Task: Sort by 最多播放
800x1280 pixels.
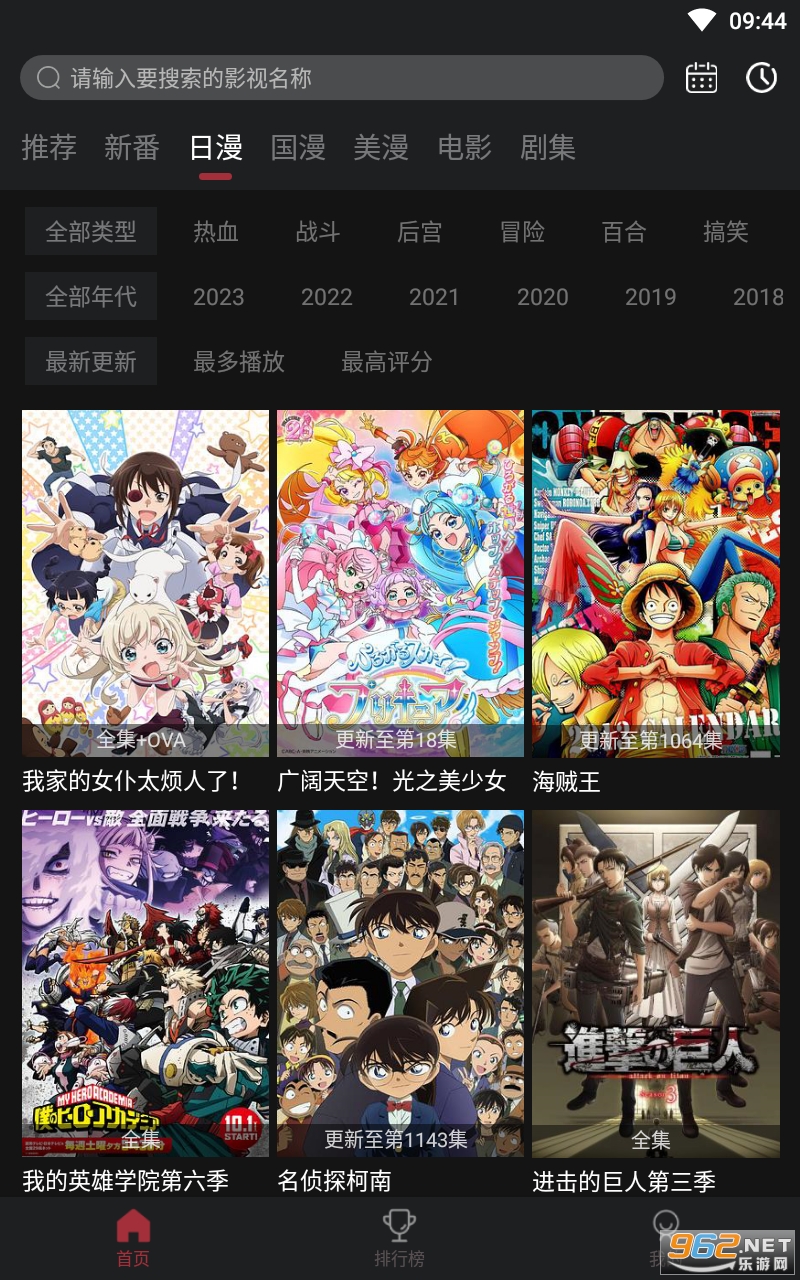Action: (x=239, y=361)
